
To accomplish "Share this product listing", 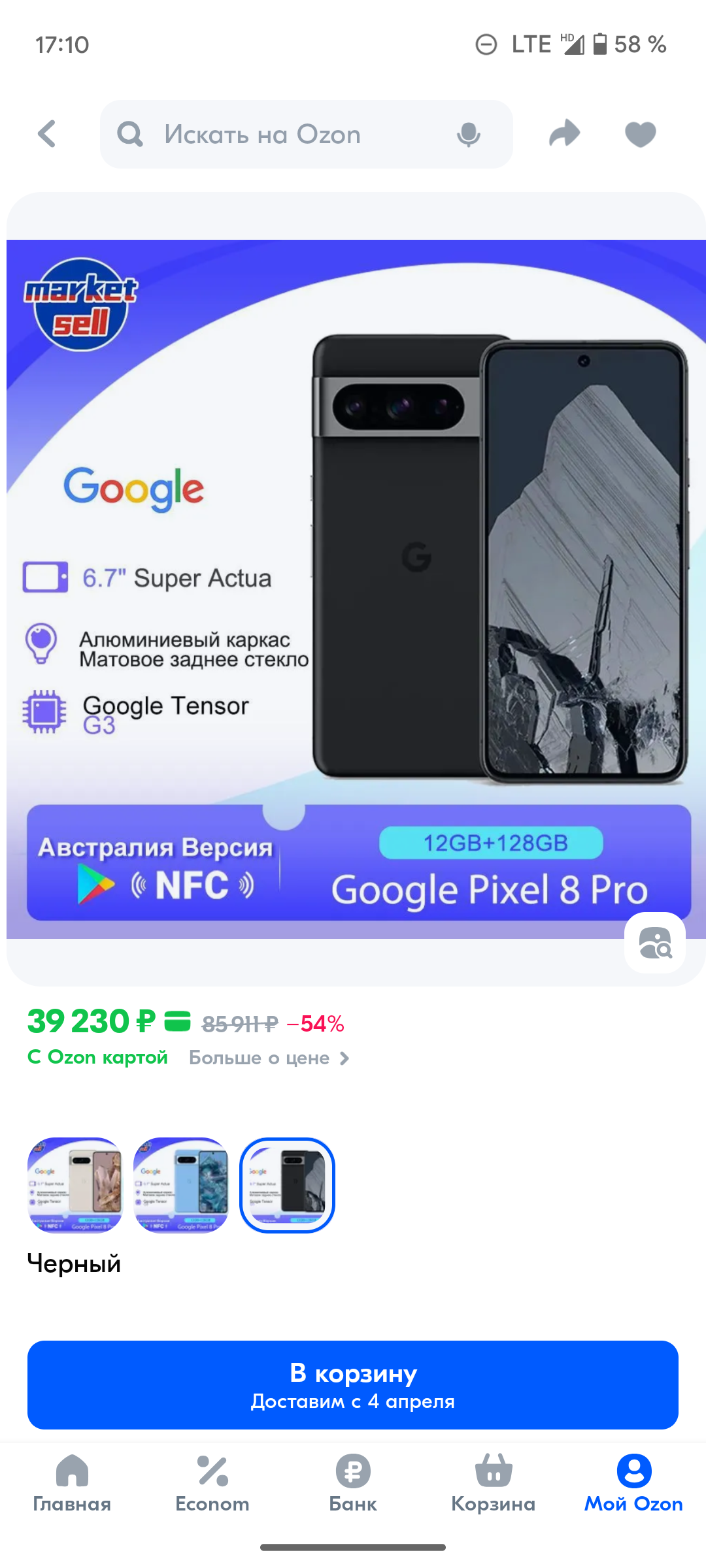I will tap(565, 134).
